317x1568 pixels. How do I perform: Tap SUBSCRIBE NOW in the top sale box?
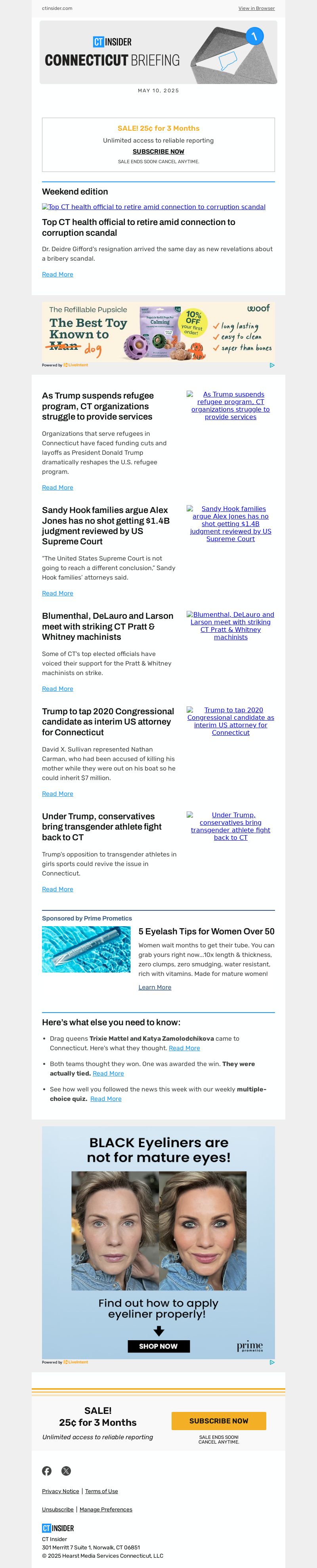tap(158, 152)
